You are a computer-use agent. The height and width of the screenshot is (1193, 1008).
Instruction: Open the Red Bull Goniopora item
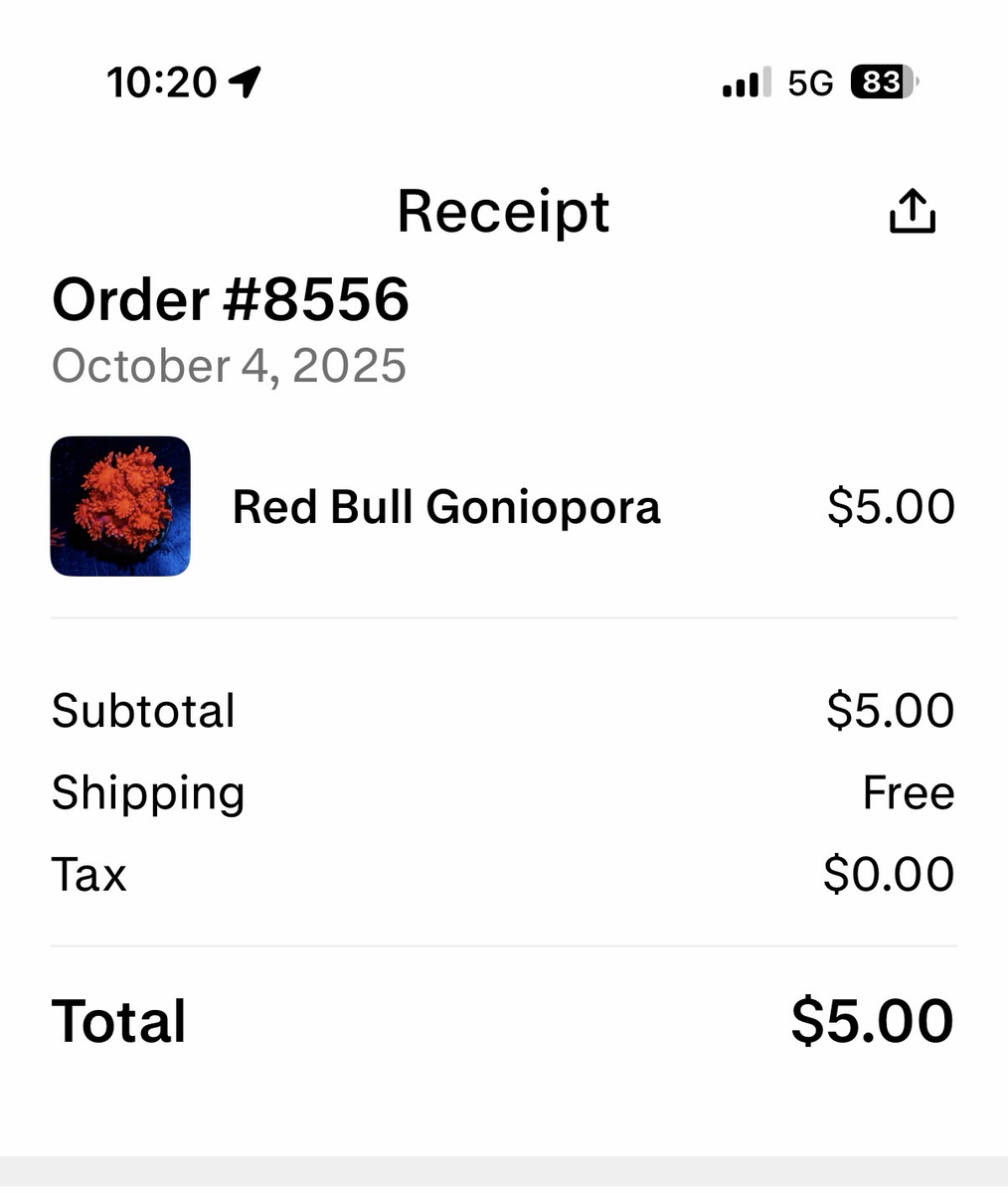coord(445,507)
